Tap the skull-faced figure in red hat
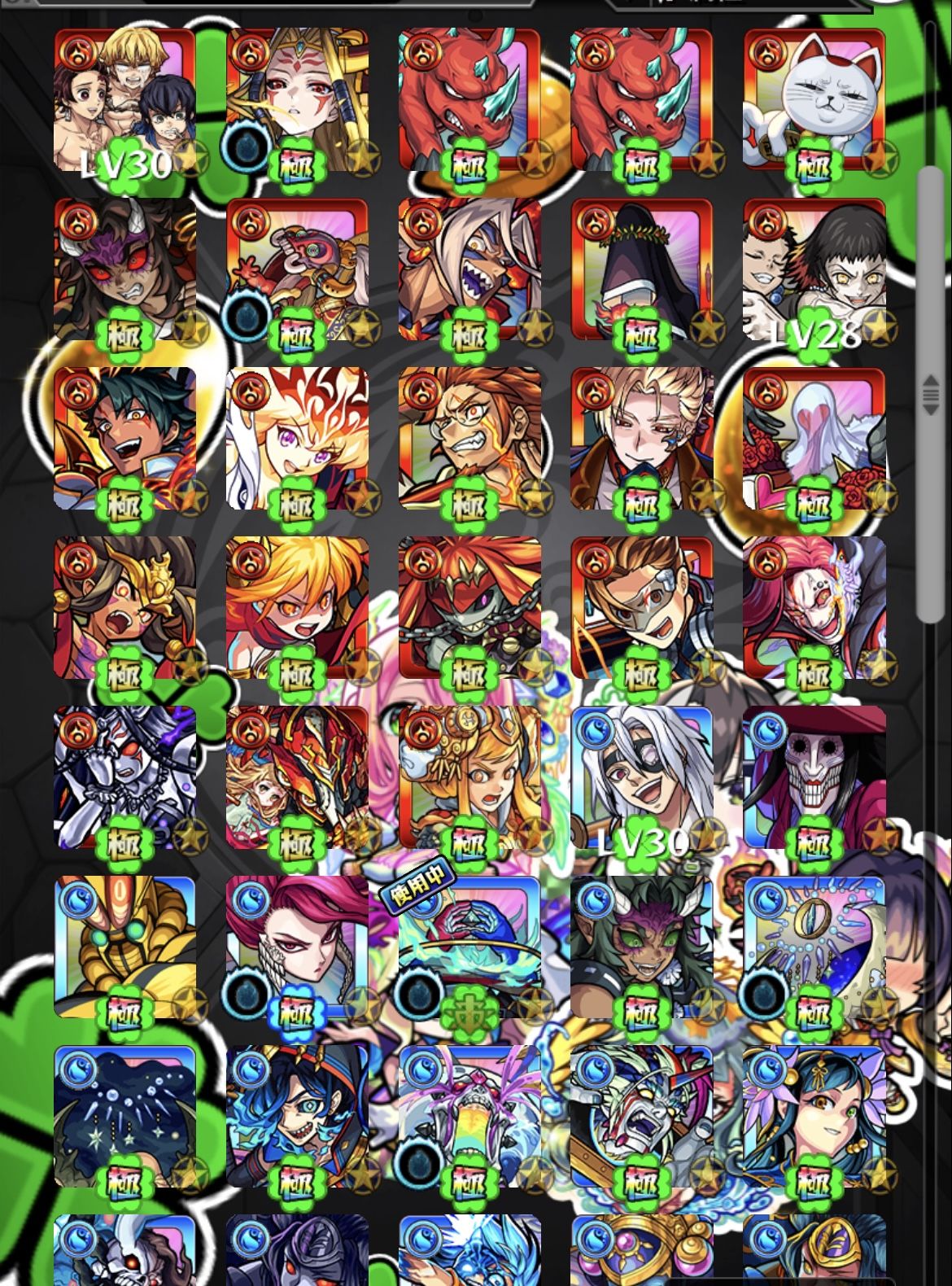 814,778
